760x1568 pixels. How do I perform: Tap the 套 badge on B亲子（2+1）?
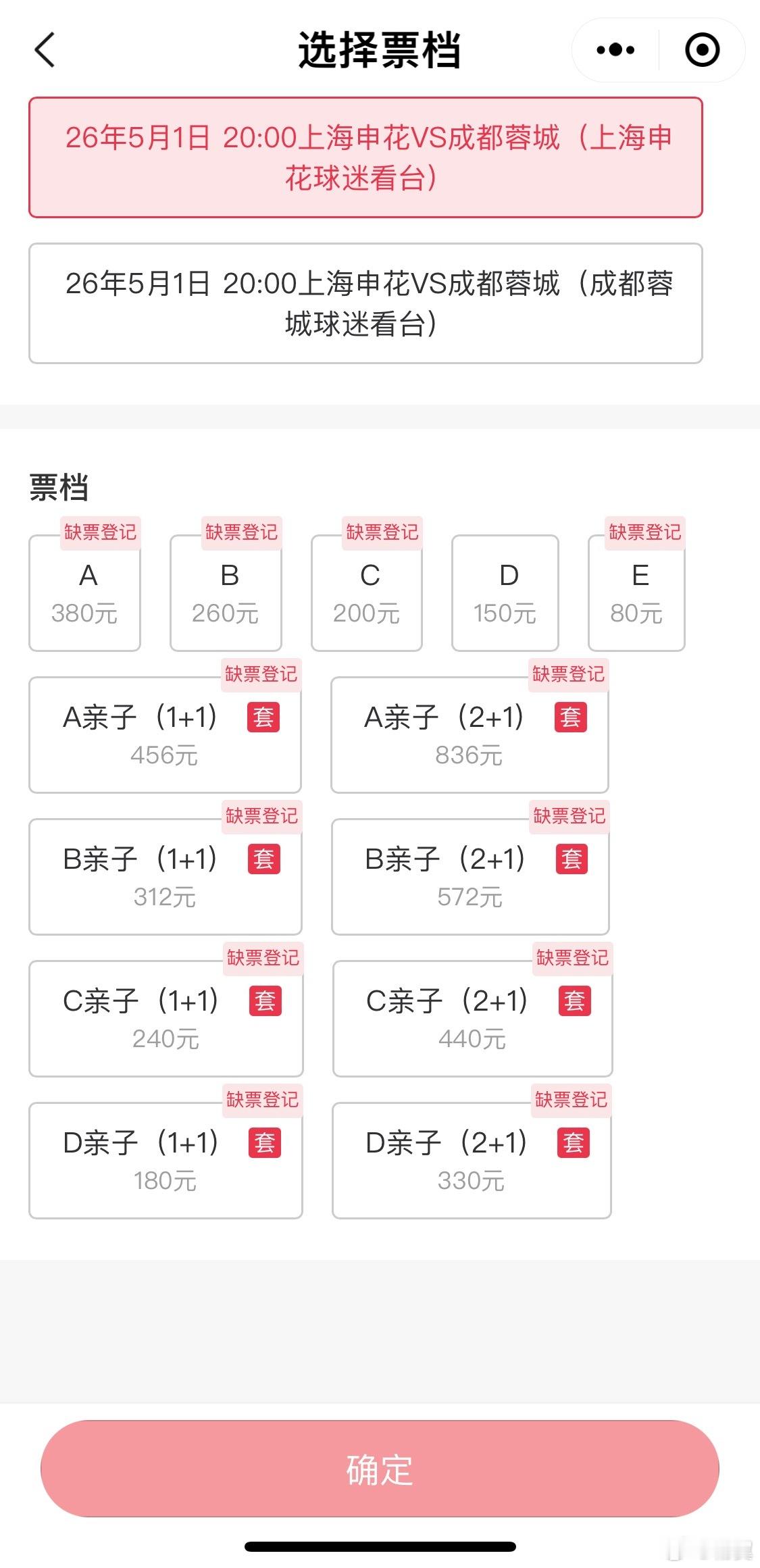click(572, 859)
